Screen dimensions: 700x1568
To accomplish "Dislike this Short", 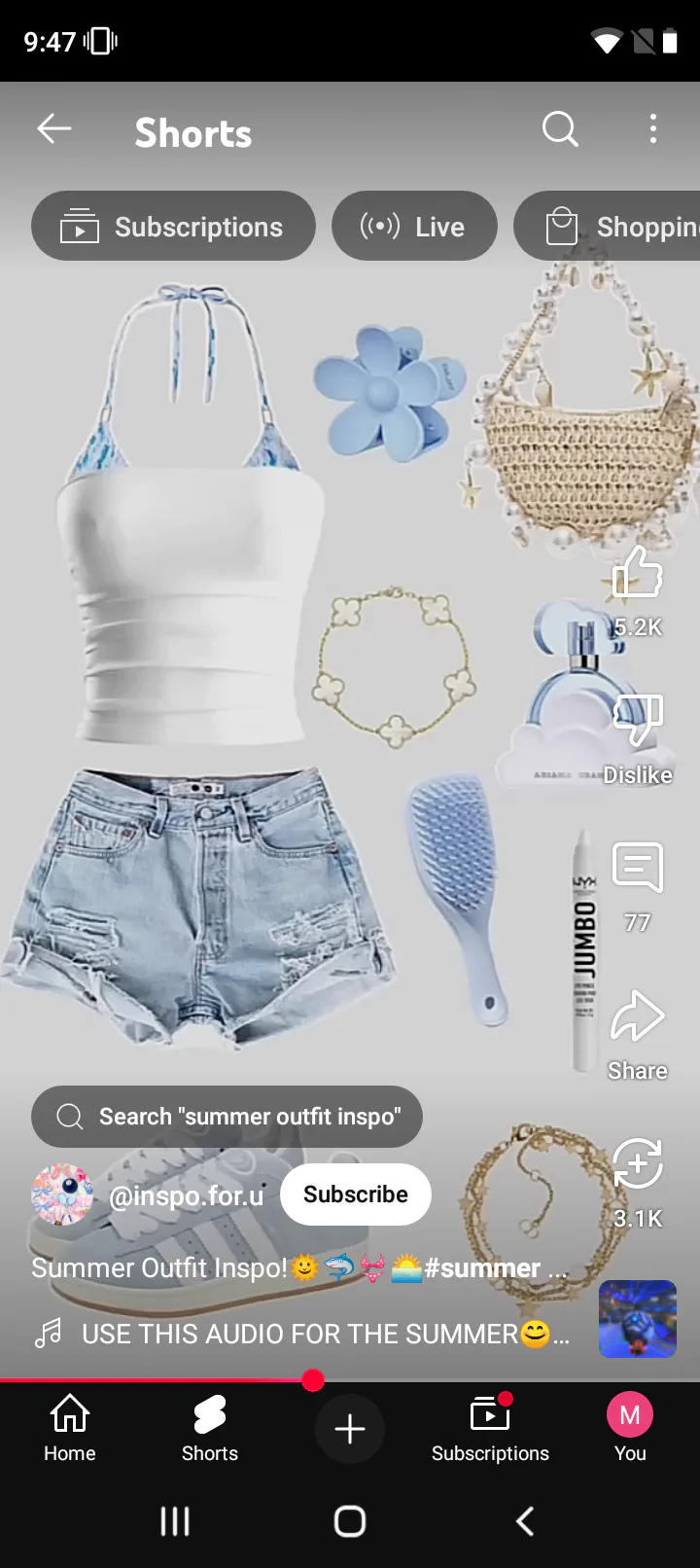I will click(638, 722).
